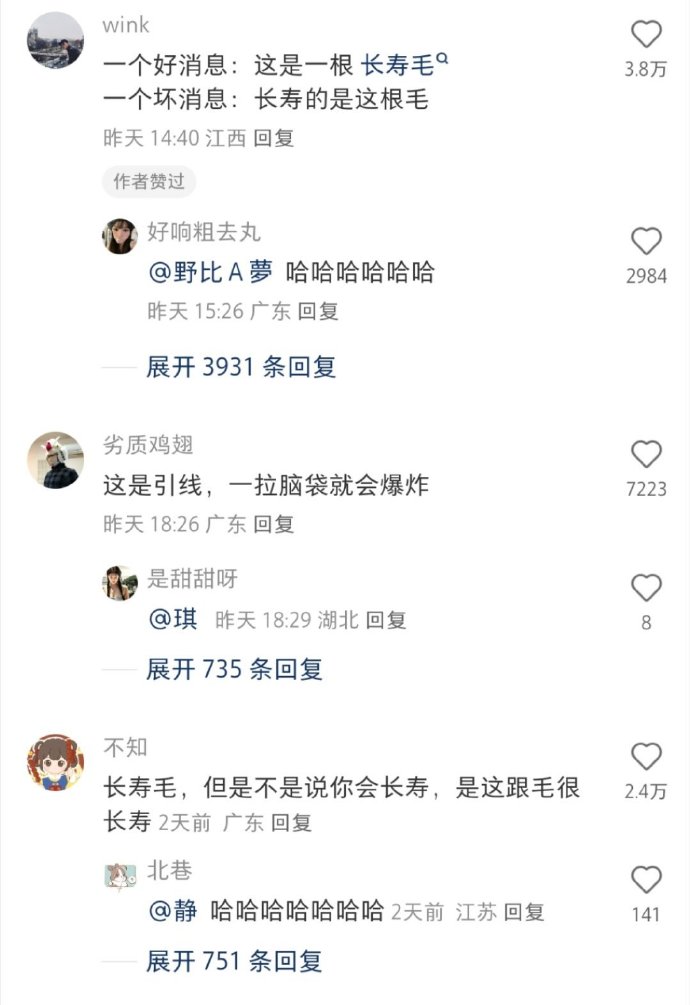The height and width of the screenshot is (1005, 690).
Task: Reply to wink's comment
Action: (274, 138)
